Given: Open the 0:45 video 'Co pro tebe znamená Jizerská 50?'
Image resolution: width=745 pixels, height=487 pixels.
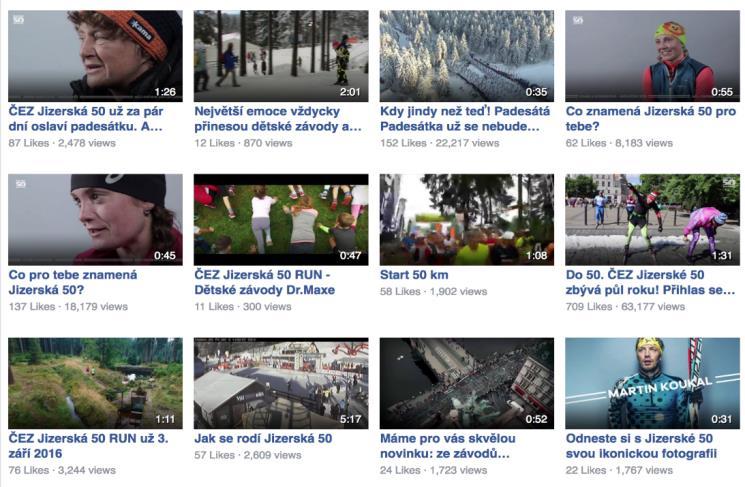Looking at the screenshot, I should [x=95, y=219].
